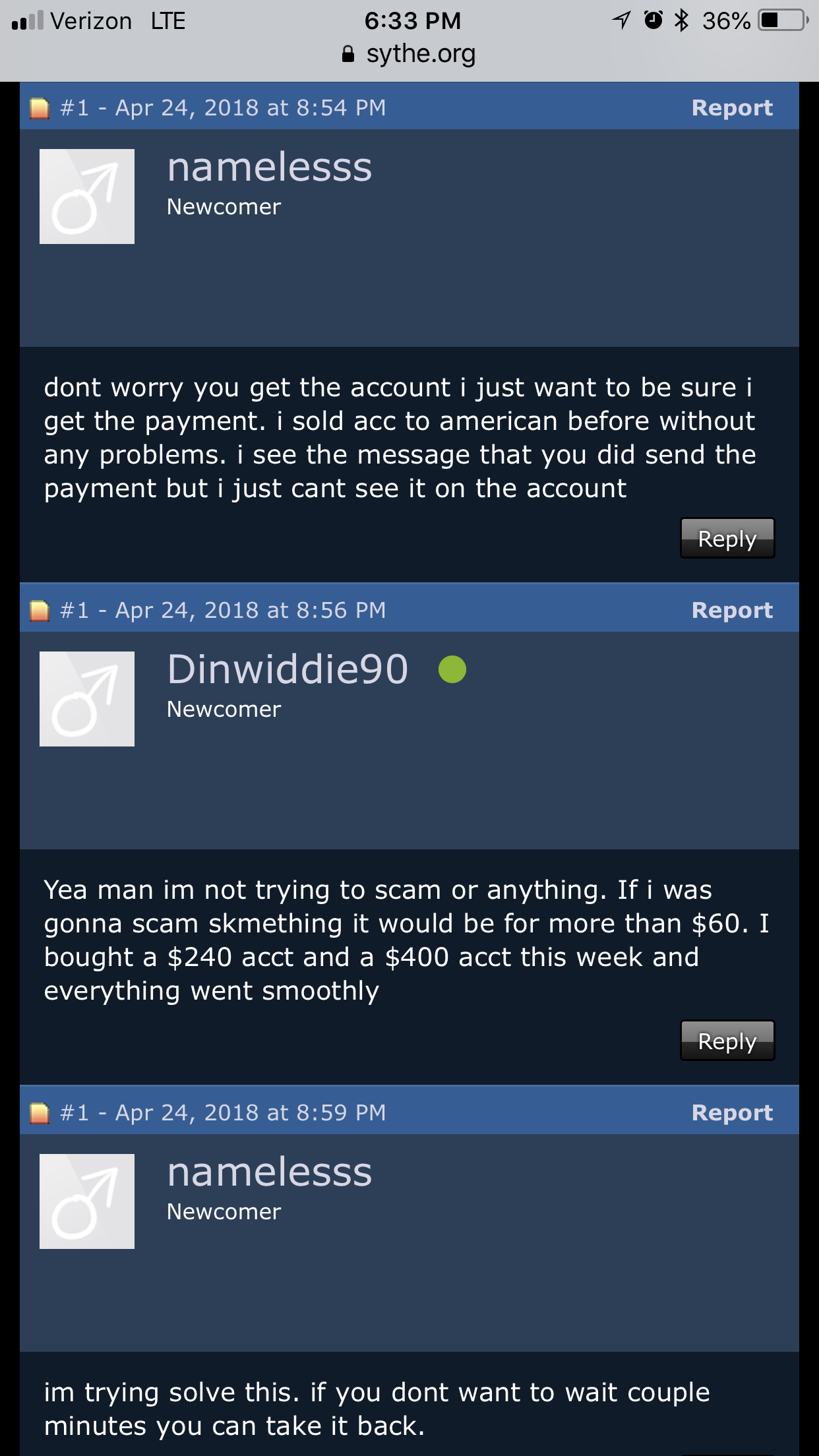Reply to Dinwiddie90's scam message
Screen dimensions: 819x1456
(727, 1041)
